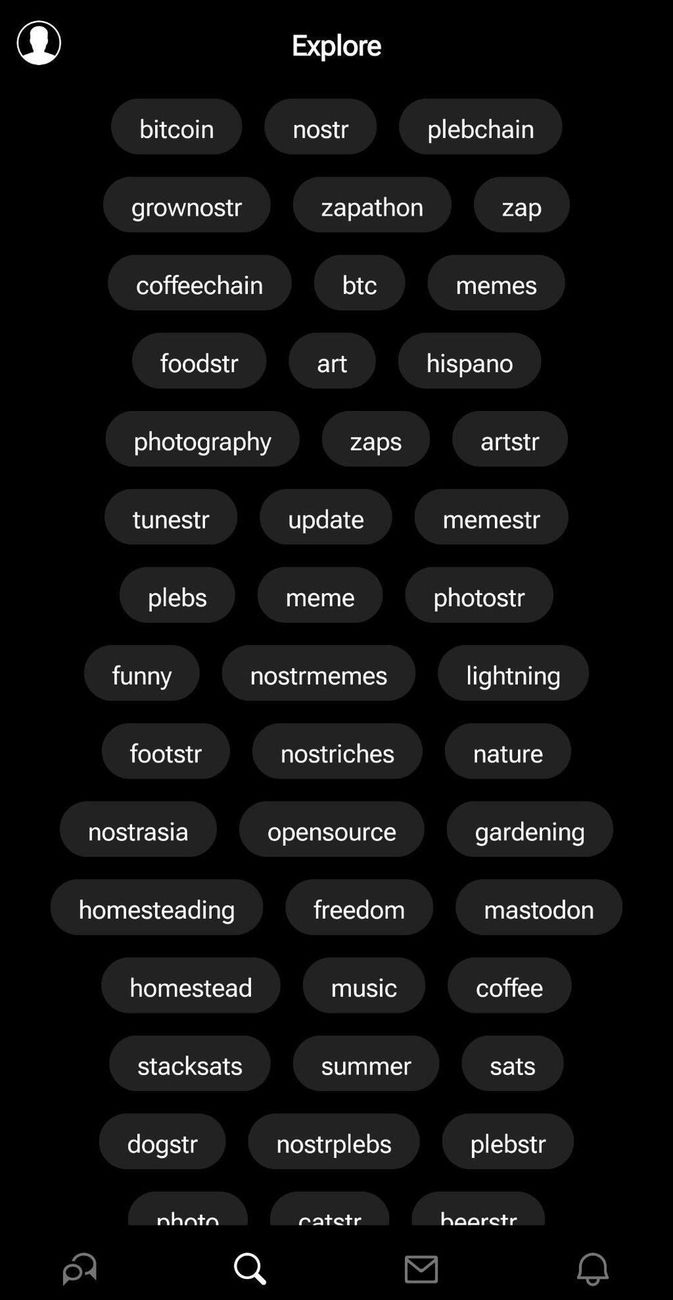This screenshot has width=673, height=1300.
Task: Tap the mastodon chip
Action: (538, 908)
